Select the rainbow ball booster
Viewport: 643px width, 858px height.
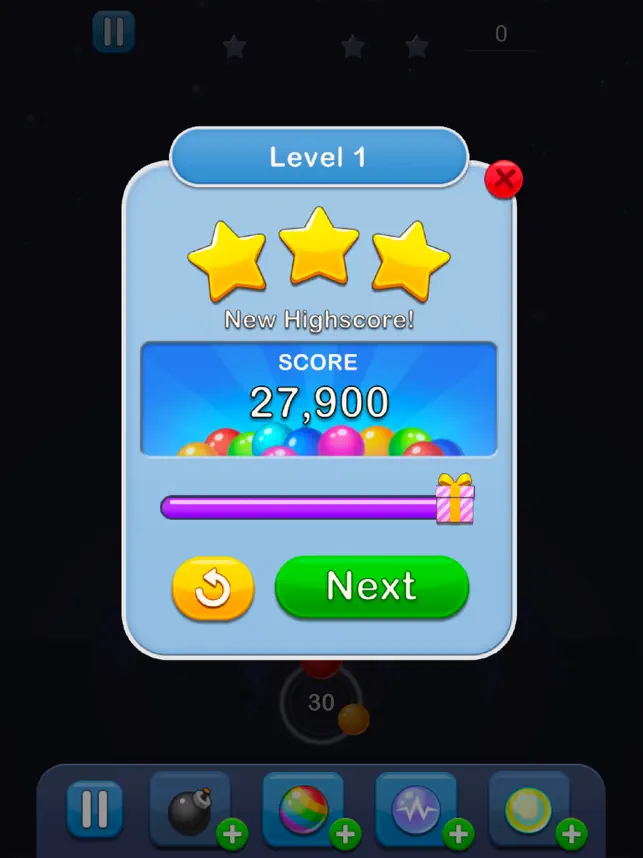click(x=303, y=808)
